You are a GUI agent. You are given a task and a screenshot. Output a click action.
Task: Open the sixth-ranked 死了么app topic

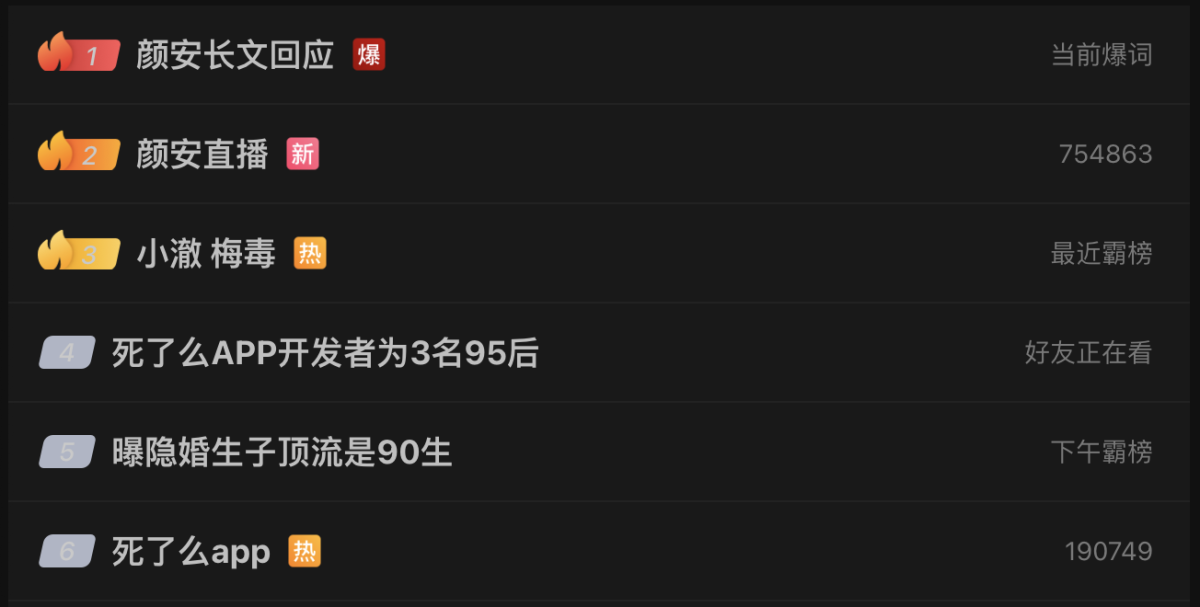coord(191,551)
